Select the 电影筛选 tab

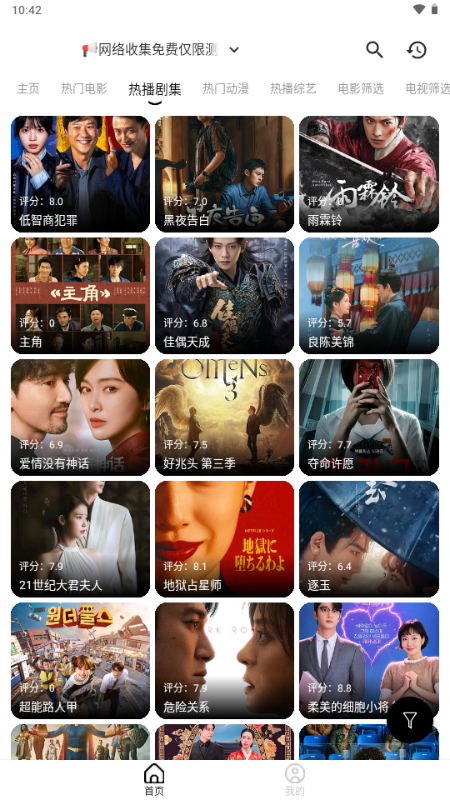tap(361, 88)
